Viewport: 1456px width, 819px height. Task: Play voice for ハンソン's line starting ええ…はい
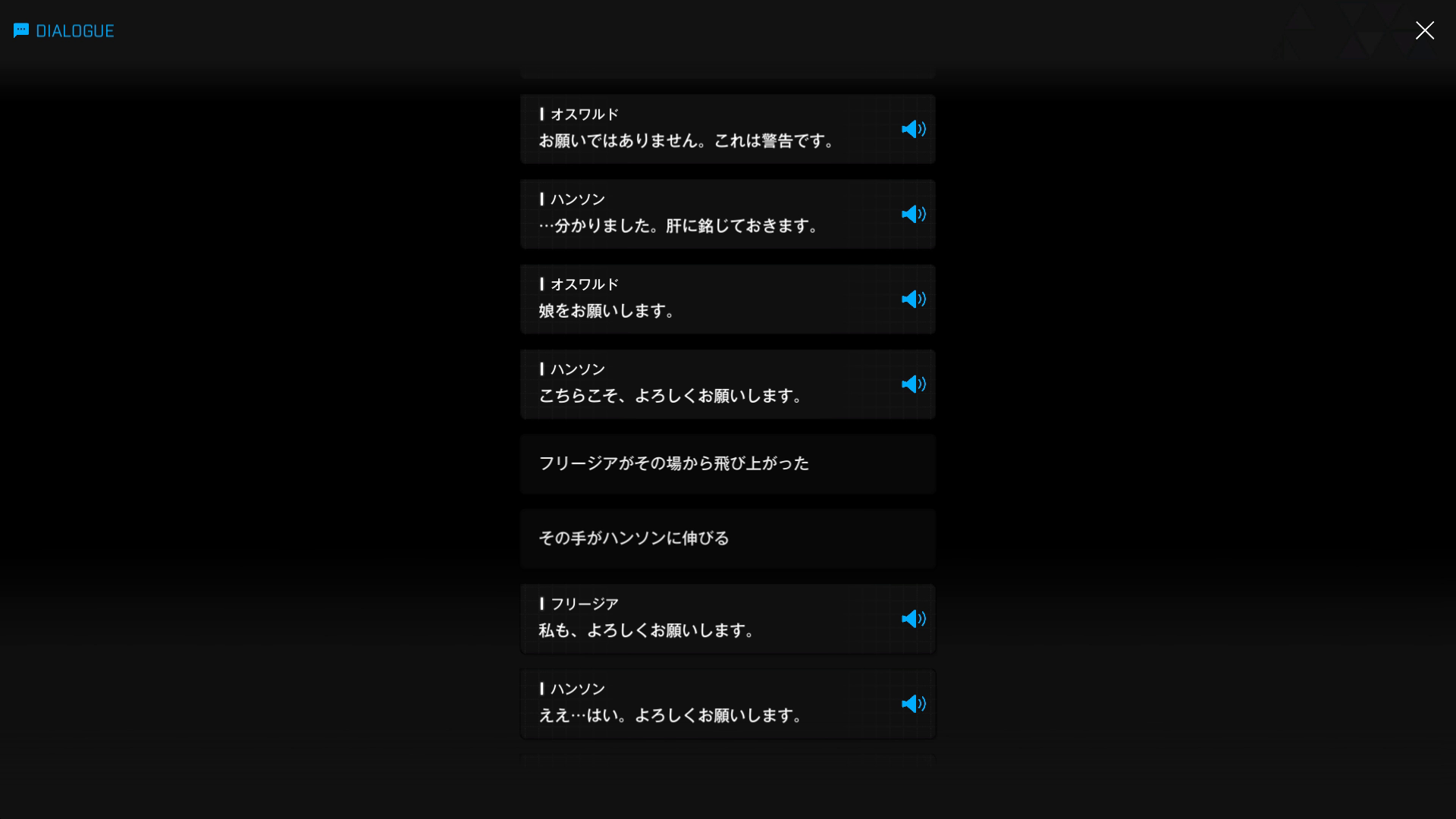coord(913,704)
